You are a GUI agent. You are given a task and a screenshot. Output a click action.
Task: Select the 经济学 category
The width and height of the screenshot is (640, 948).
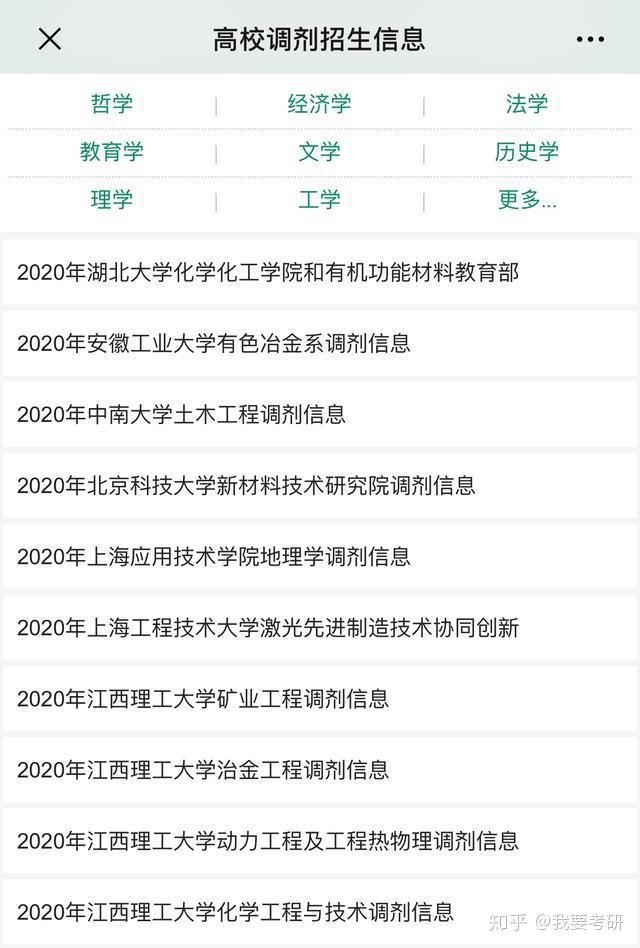coord(319,104)
